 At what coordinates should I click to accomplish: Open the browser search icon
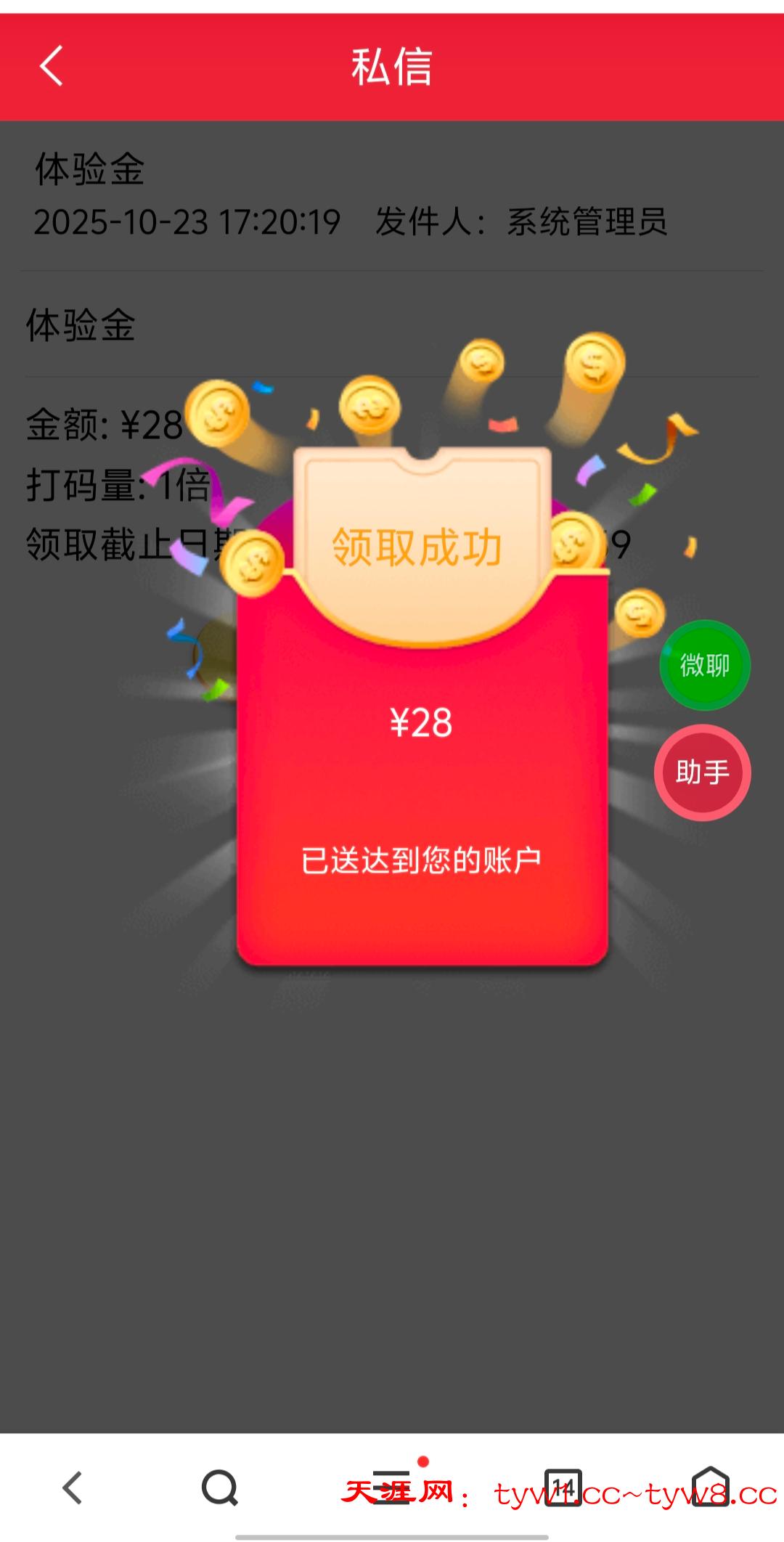coord(219,1489)
